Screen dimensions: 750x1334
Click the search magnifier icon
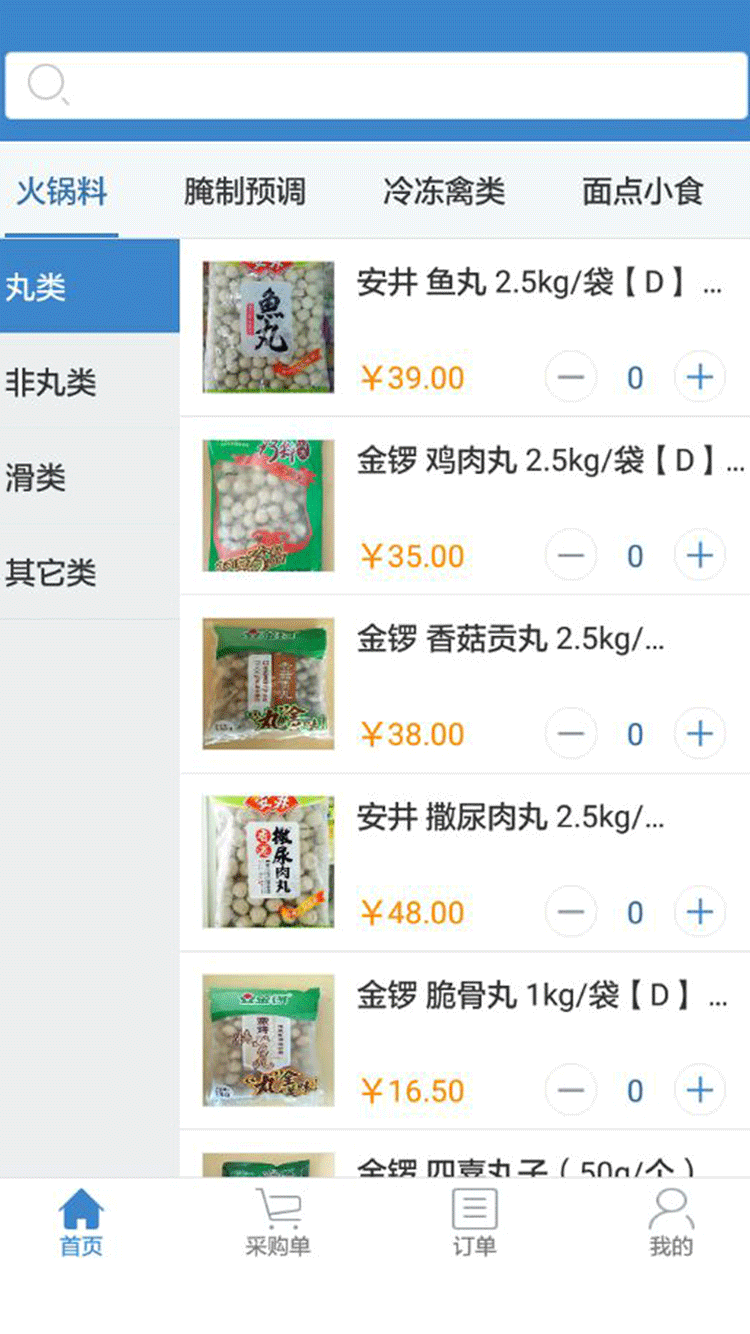point(49,84)
